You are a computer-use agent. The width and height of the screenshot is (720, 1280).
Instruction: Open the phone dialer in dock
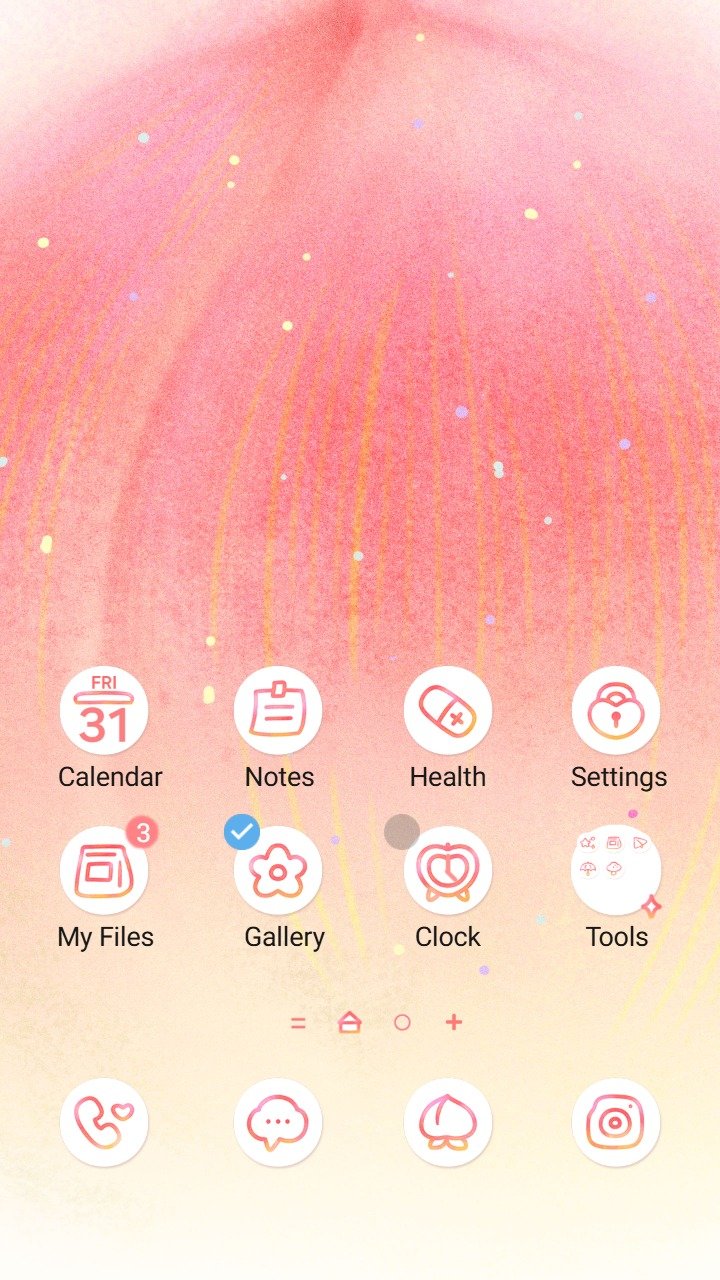[104, 1122]
